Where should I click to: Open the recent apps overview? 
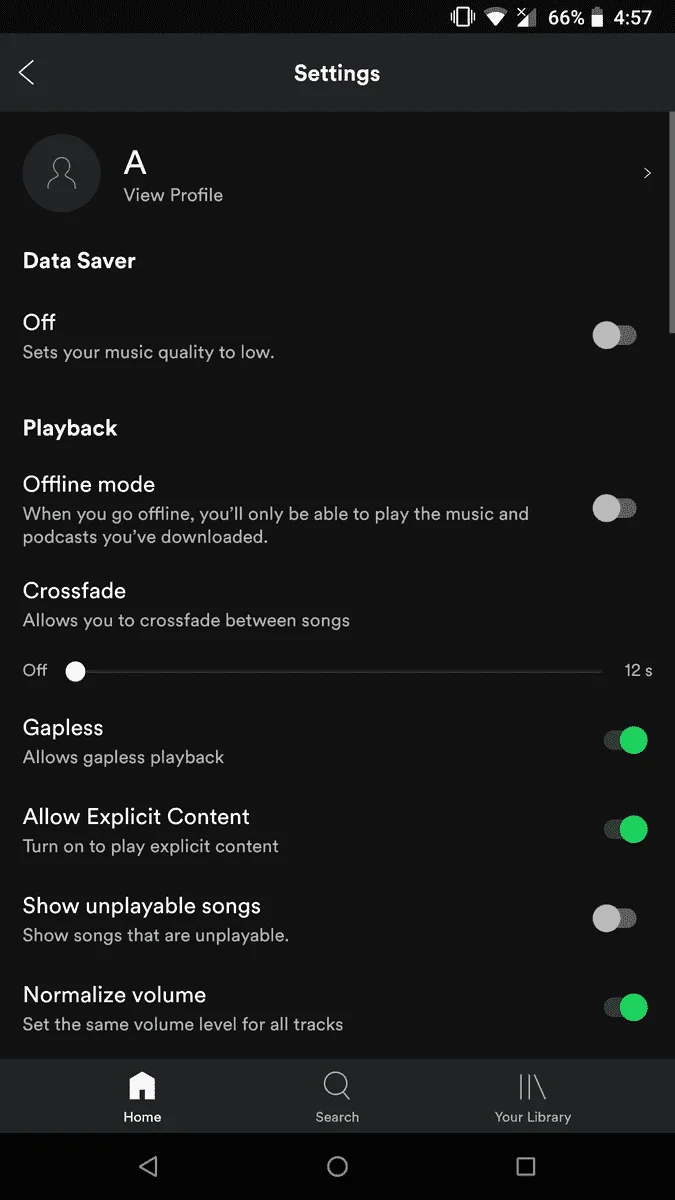click(x=526, y=1166)
